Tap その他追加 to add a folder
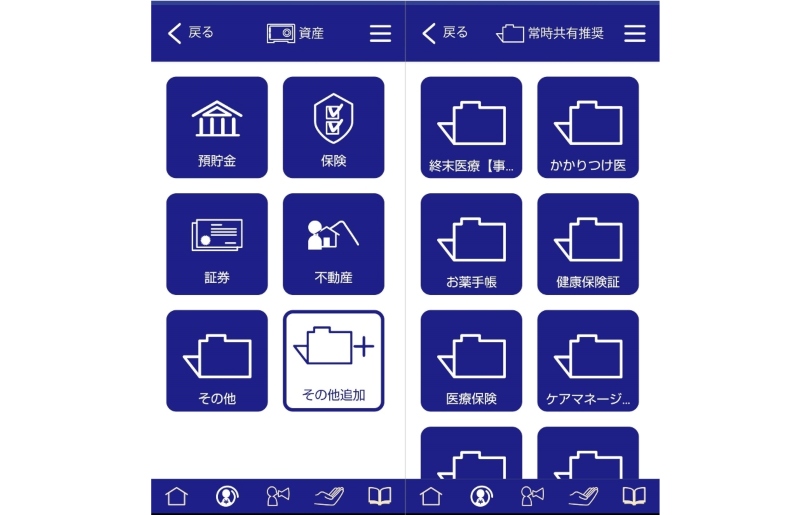The image size is (800, 515). coord(333,361)
